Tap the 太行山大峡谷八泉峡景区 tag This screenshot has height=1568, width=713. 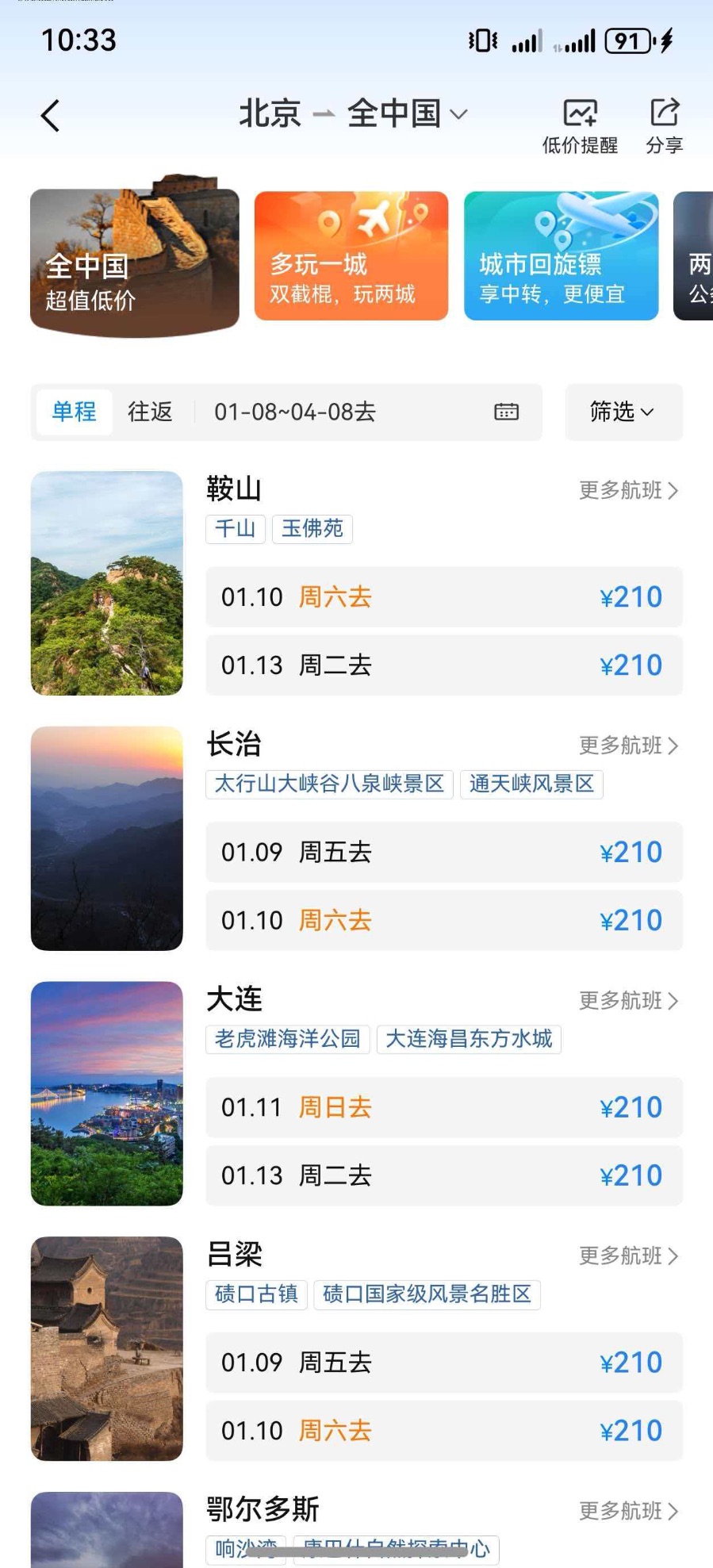pyautogui.click(x=329, y=784)
